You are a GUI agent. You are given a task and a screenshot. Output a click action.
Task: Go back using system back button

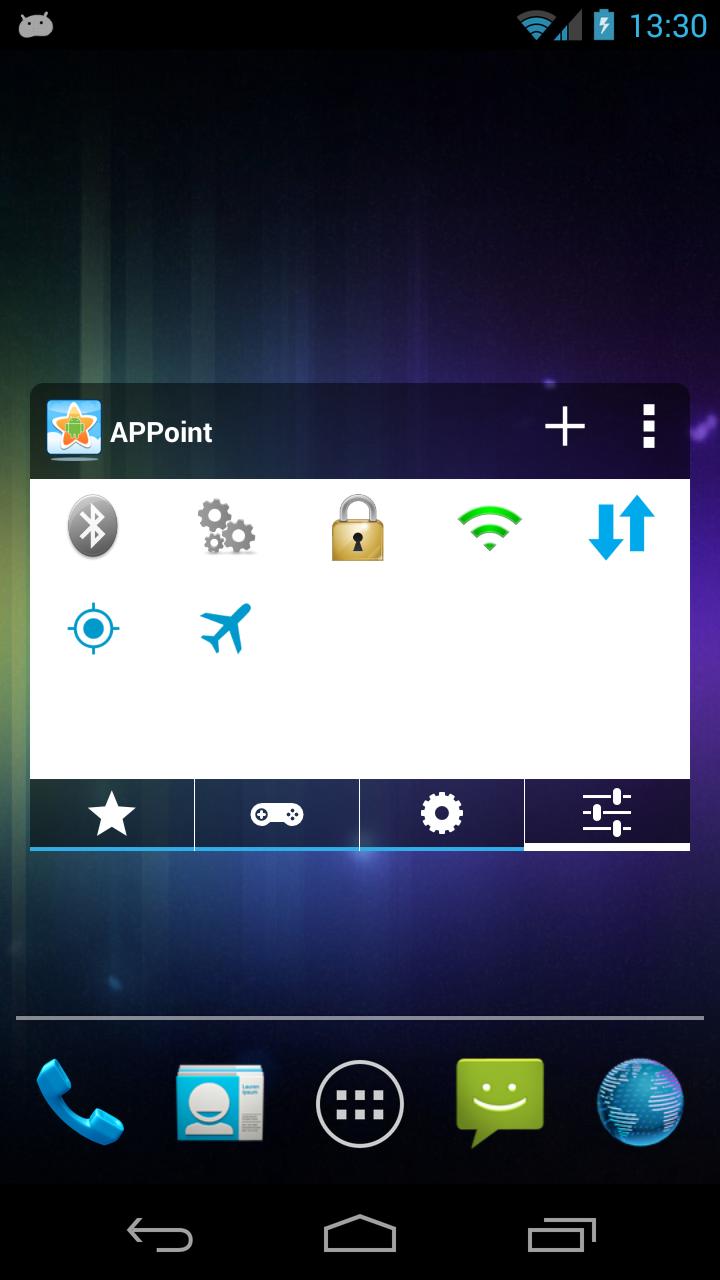(160, 1235)
